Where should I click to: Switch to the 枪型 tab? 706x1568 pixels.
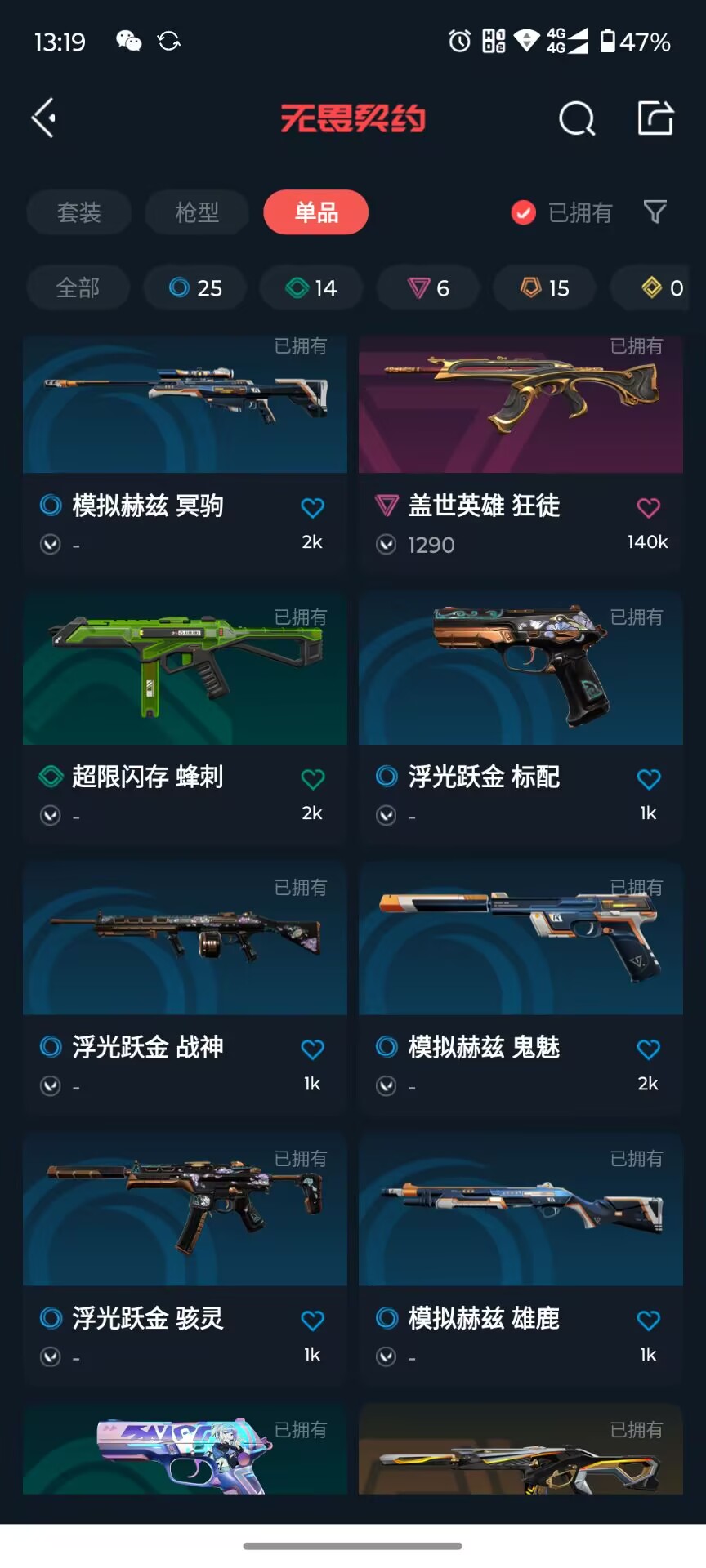click(x=197, y=212)
